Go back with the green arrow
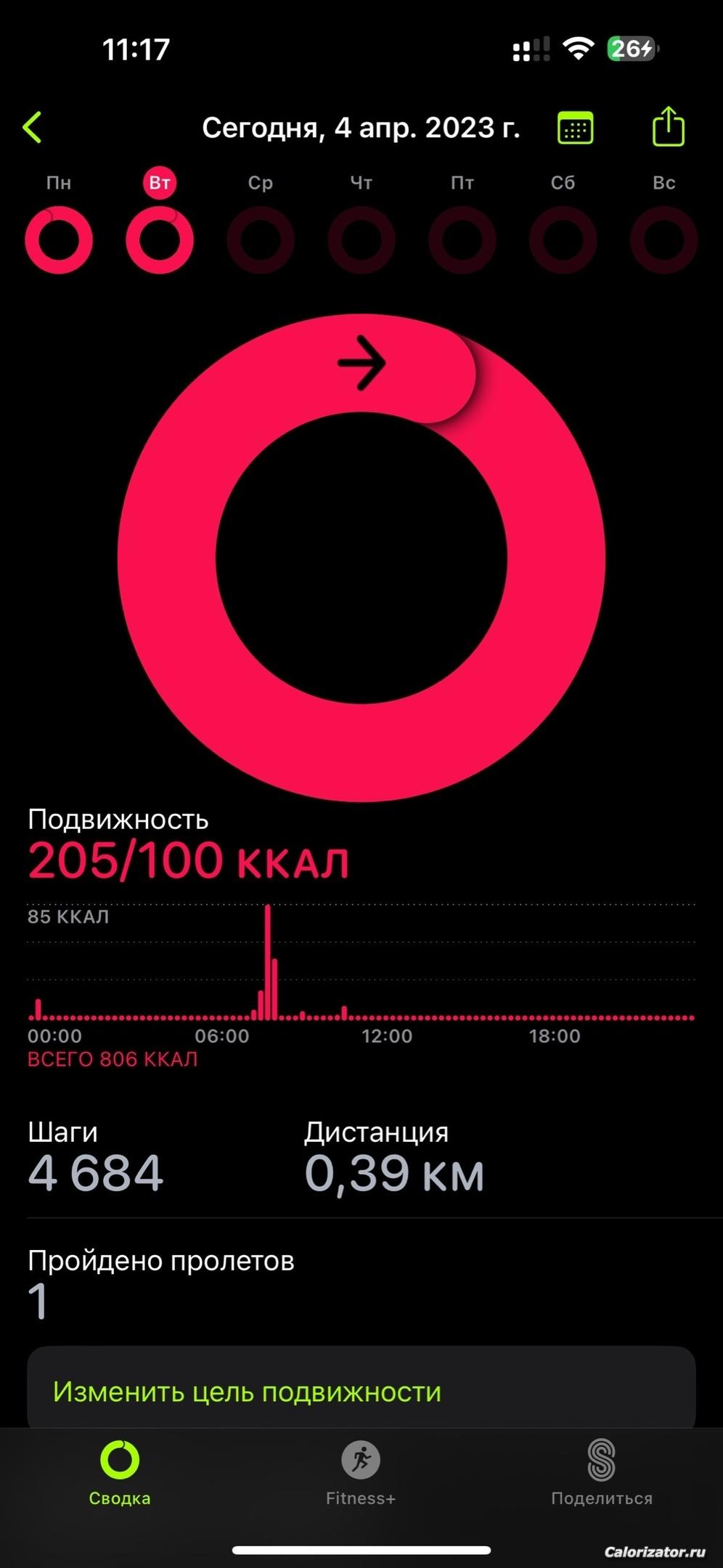 (x=33, y=128)
